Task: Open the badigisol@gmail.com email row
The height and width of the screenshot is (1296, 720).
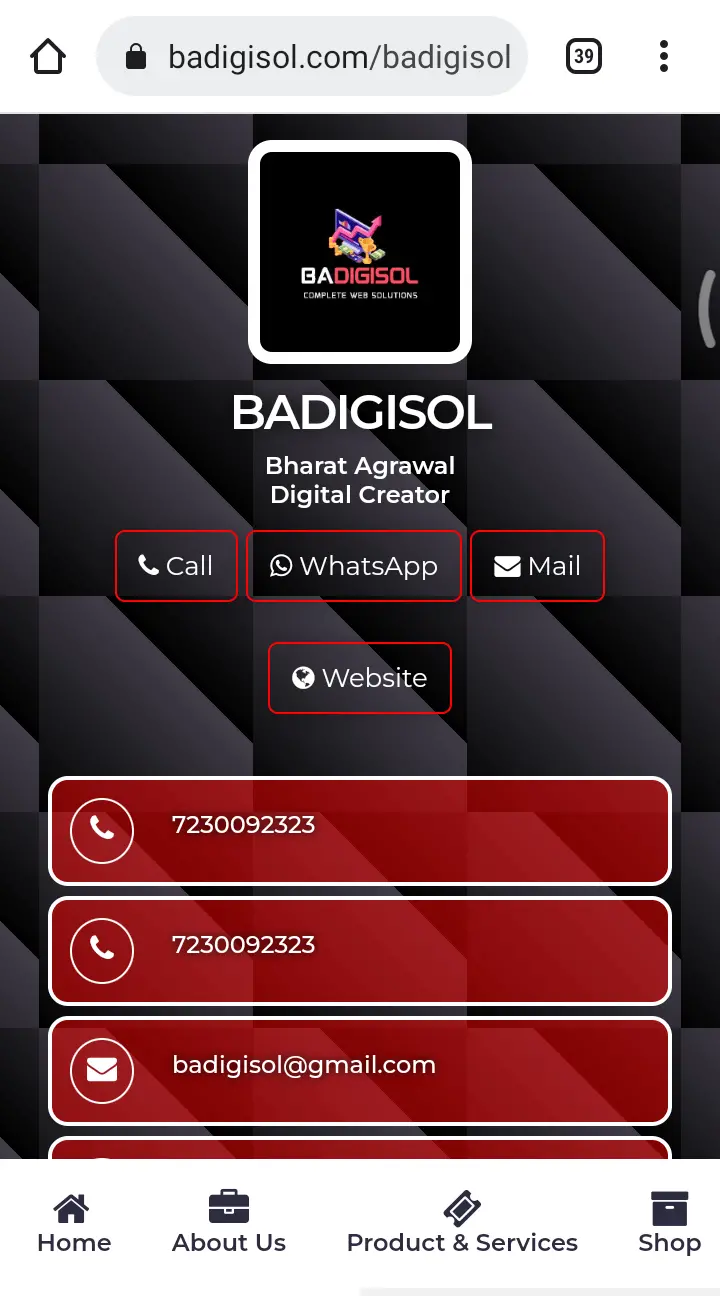Action: (x=360, y=1070)
